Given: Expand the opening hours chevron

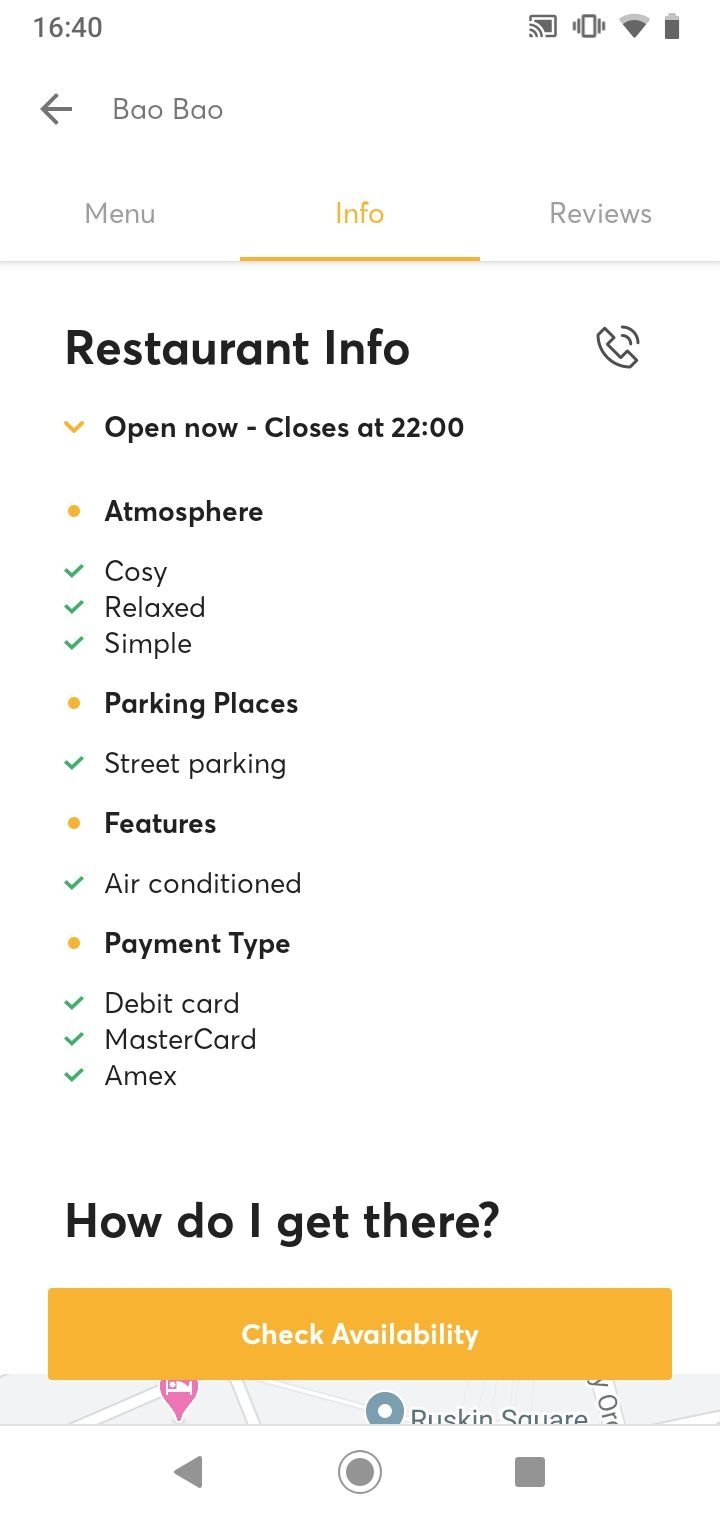Looking at the screenshot, I should pos(74,428).
